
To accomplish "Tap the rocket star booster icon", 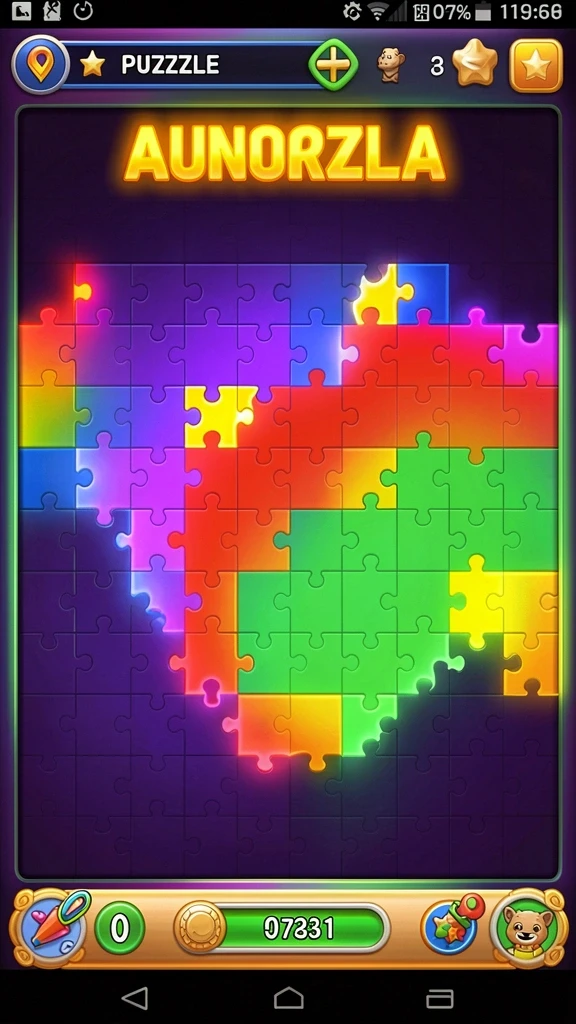I will 453,925.
